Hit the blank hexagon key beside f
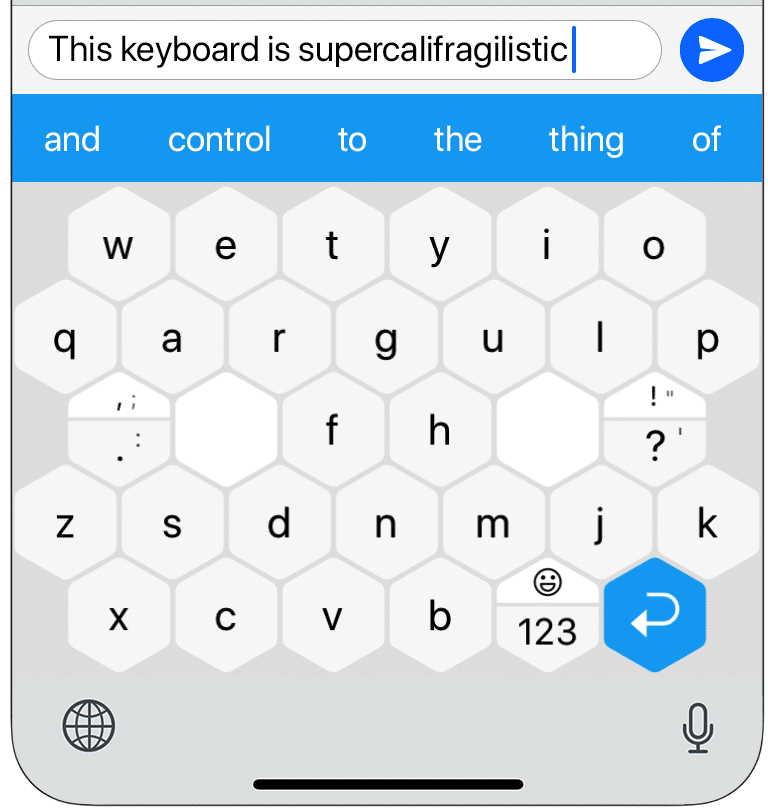Viewport: 768px width, 812px height. pyautogui.click(x=226, y=430)
